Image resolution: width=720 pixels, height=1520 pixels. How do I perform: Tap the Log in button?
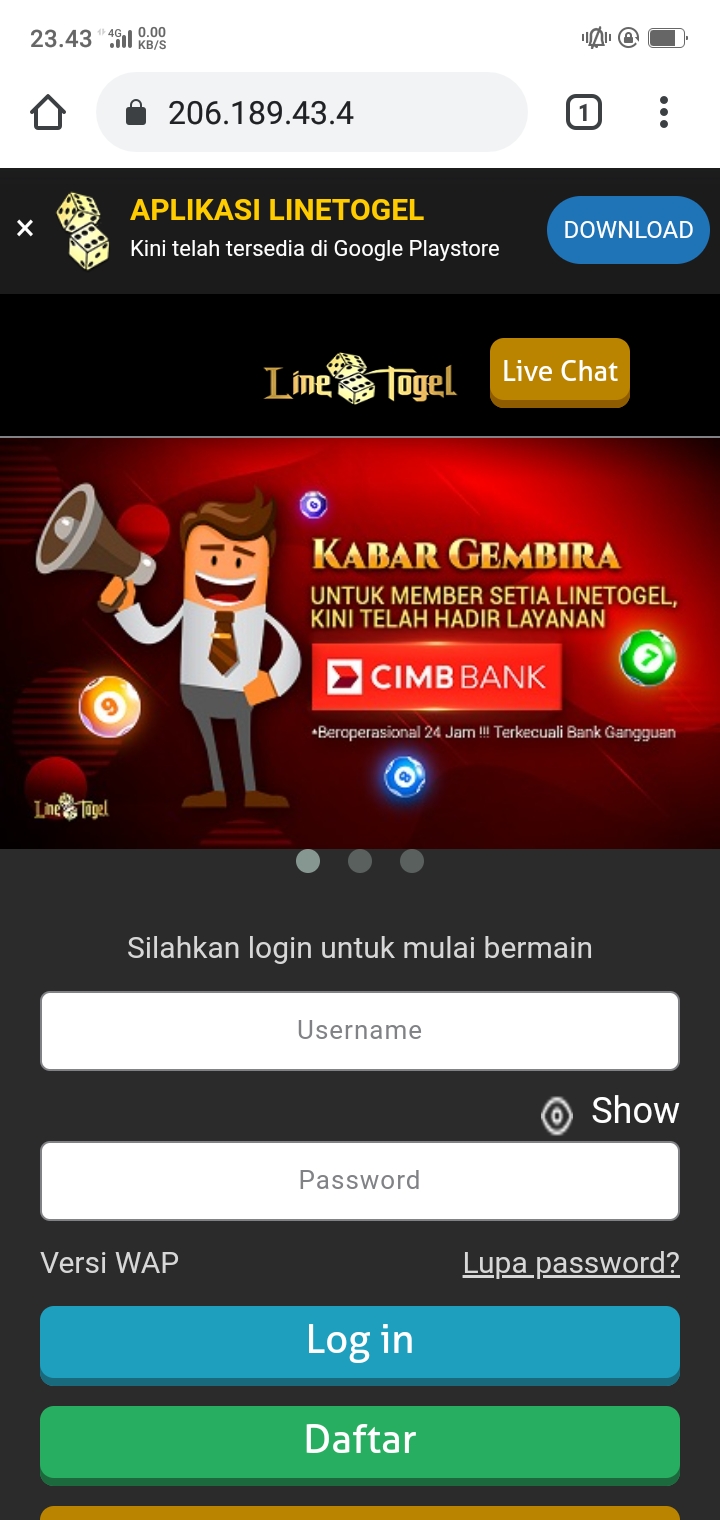[x=360, y=1341]
